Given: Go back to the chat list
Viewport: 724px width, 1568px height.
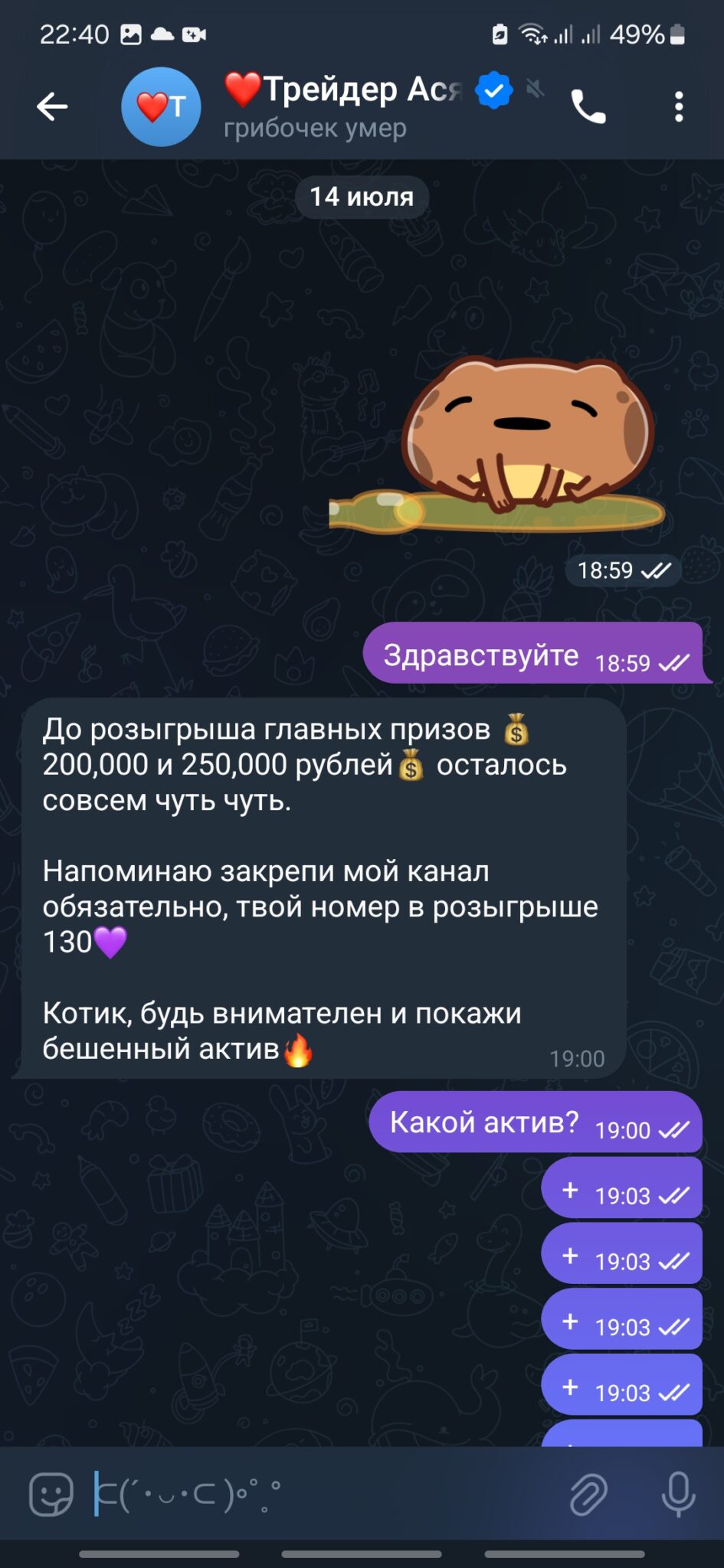Looking at the screenshot, I should point(52,106).
